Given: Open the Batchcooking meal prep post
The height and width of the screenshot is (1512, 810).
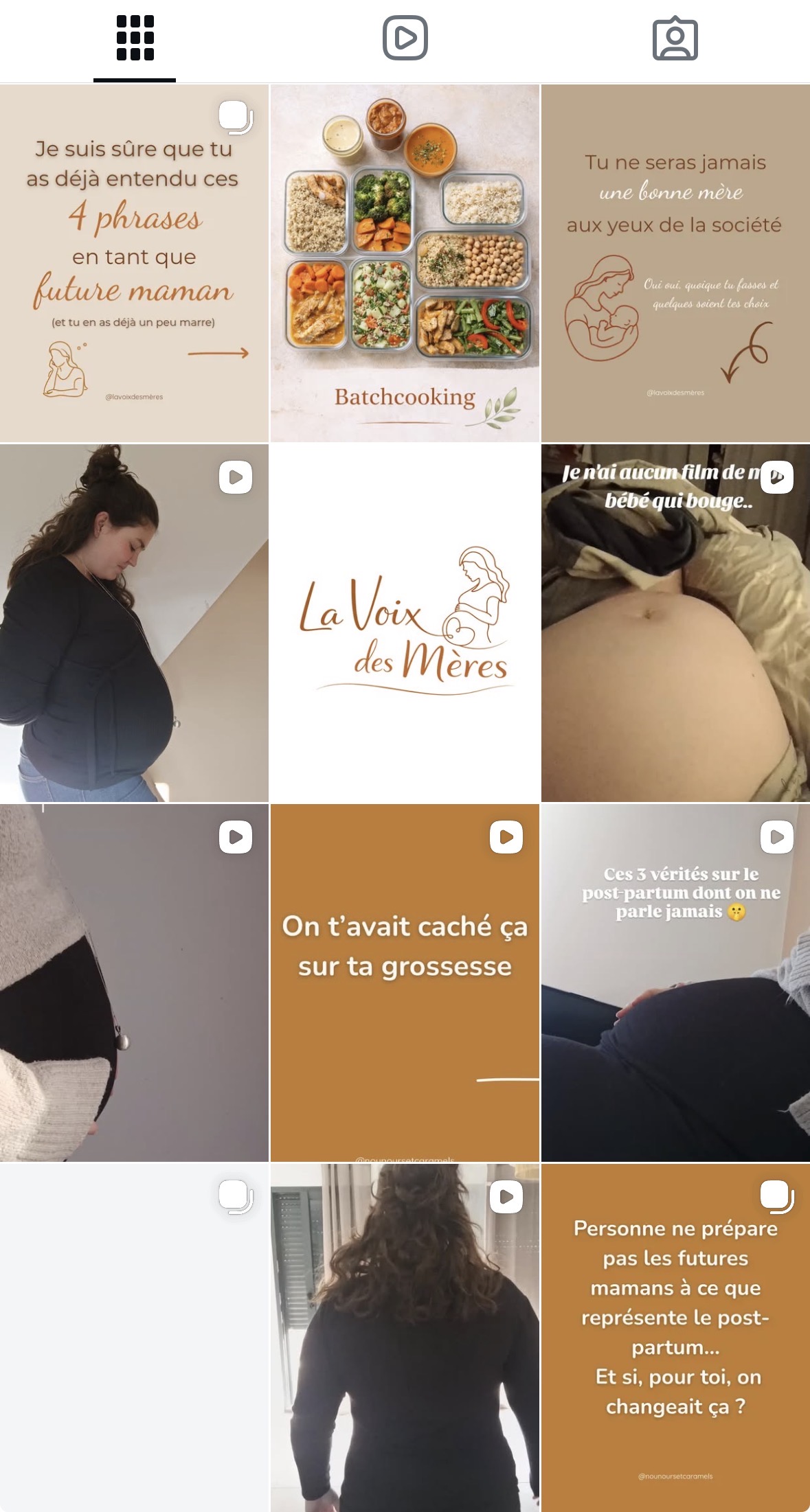Looking at the screenshot, I should point(405,263).
